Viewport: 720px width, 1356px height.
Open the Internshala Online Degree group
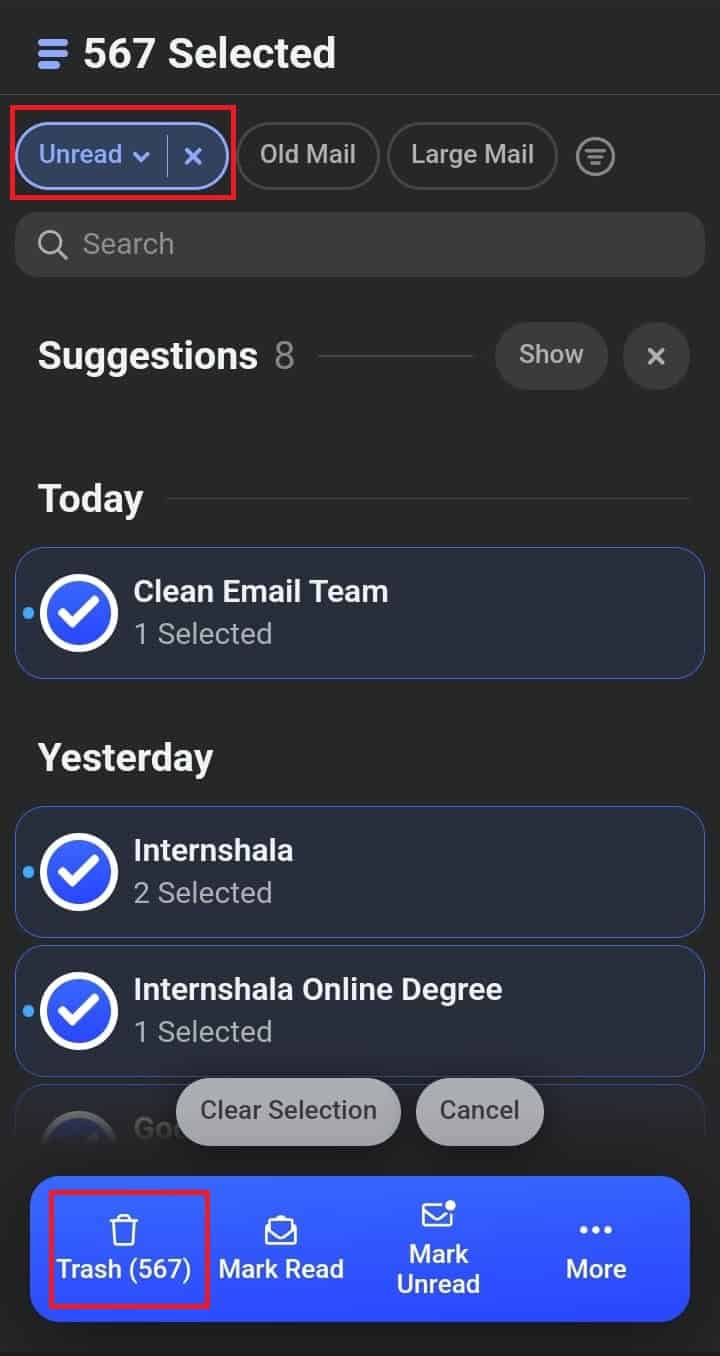pyautogui.click(x=400, y=1010)
